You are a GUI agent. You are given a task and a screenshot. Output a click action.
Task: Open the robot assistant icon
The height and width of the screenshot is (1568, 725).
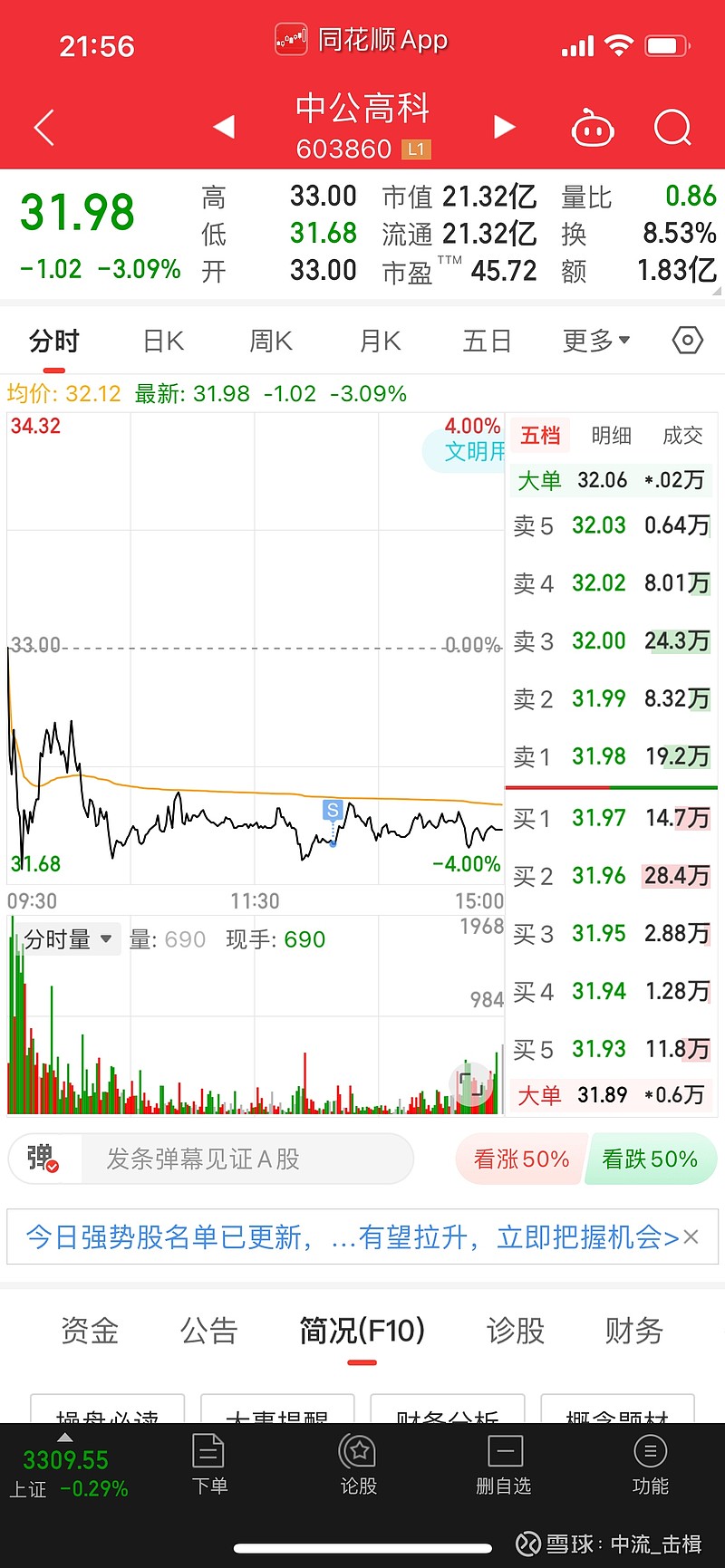[593, 129]
